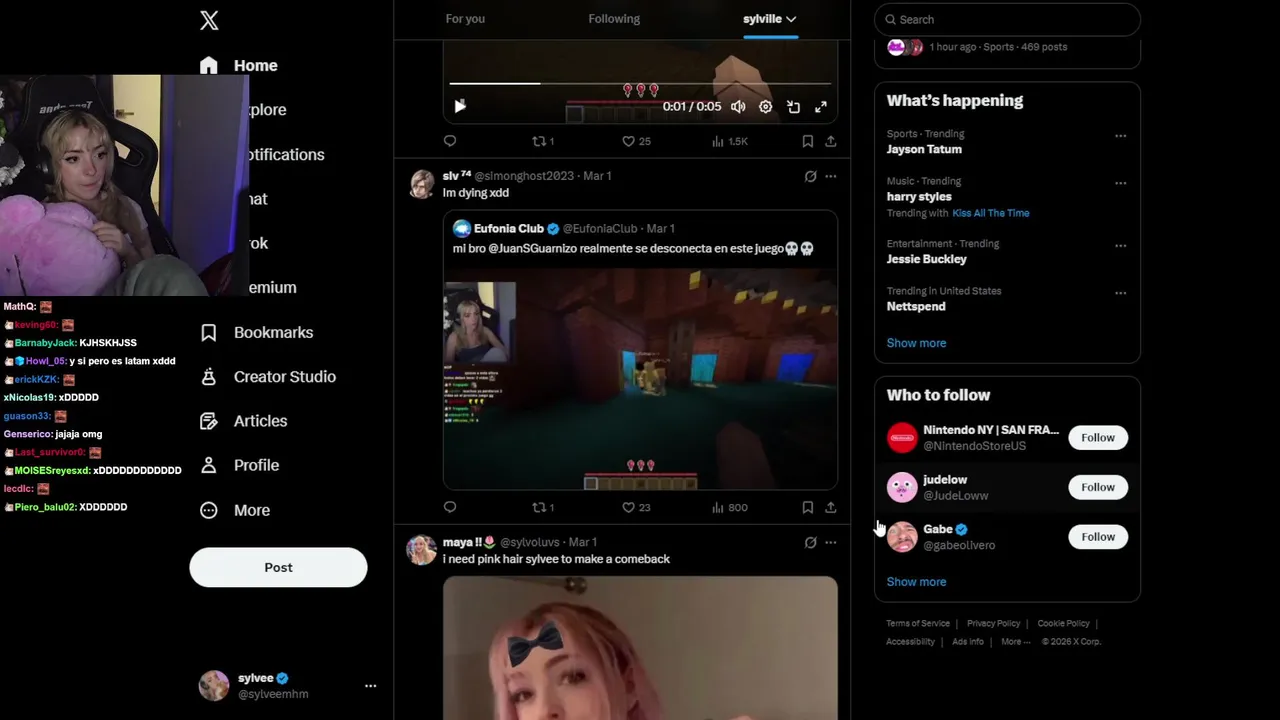Follow Nintendo NY
The image size is (1280, 720).
pos(1097,438)
